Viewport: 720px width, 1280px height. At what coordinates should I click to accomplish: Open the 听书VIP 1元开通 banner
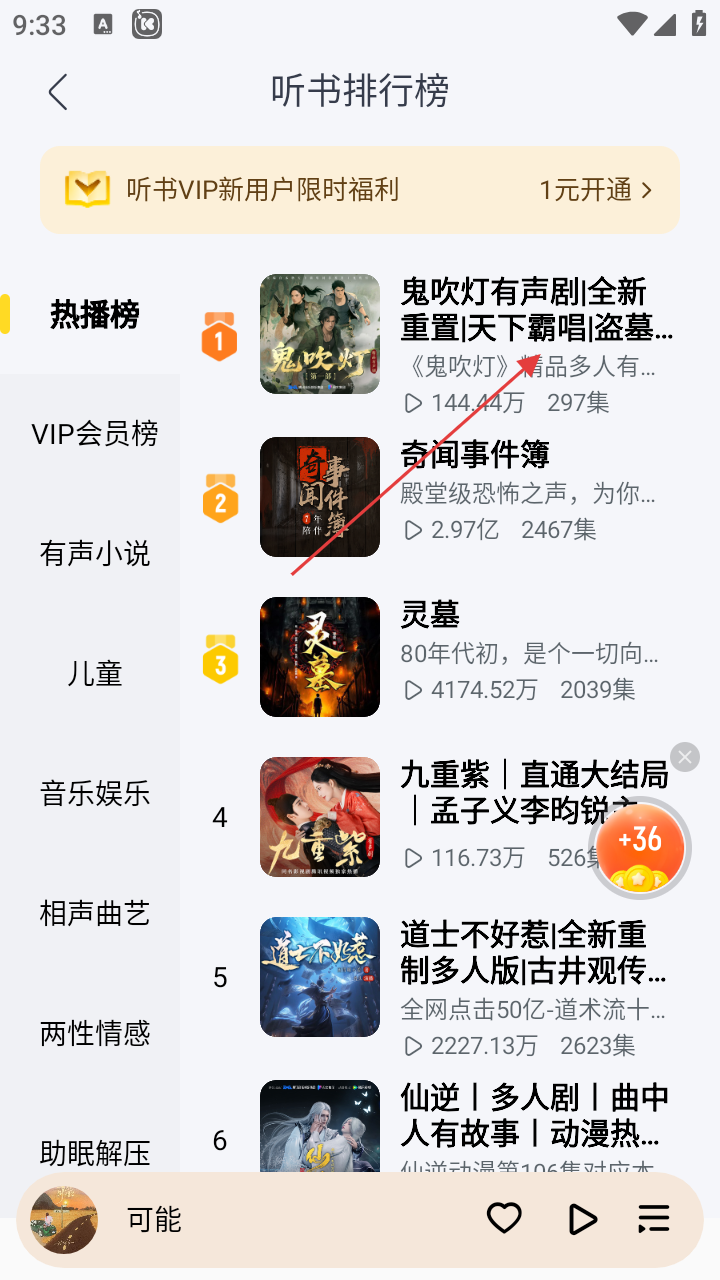coord(360,190)
